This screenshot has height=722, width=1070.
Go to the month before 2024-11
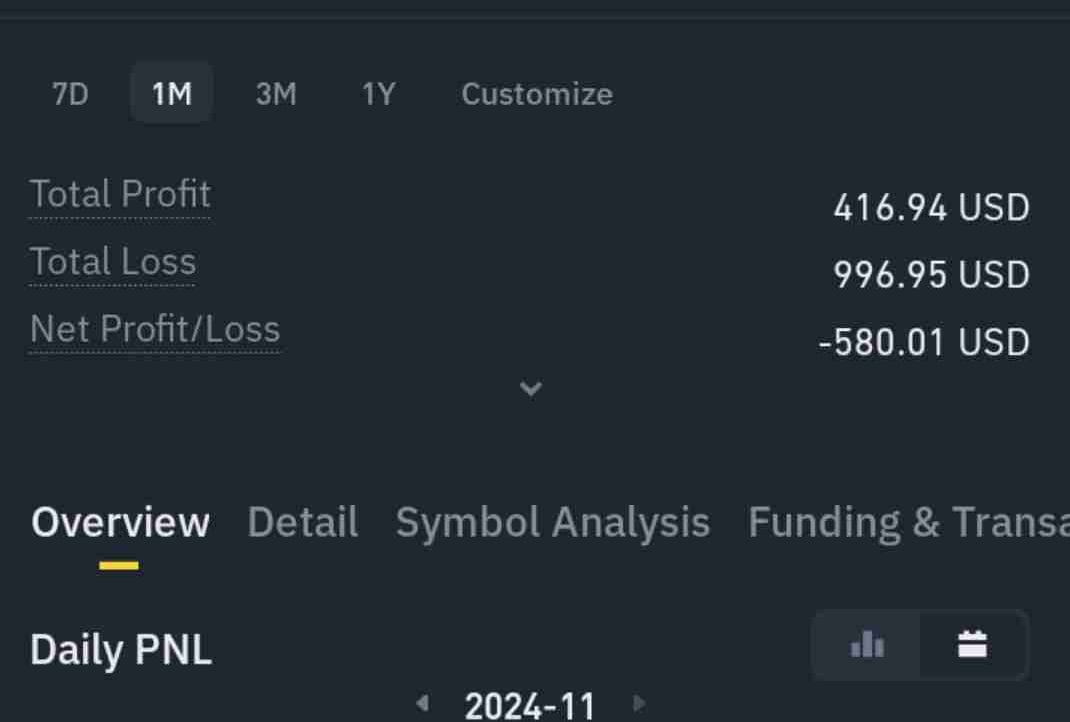(423, 704)
